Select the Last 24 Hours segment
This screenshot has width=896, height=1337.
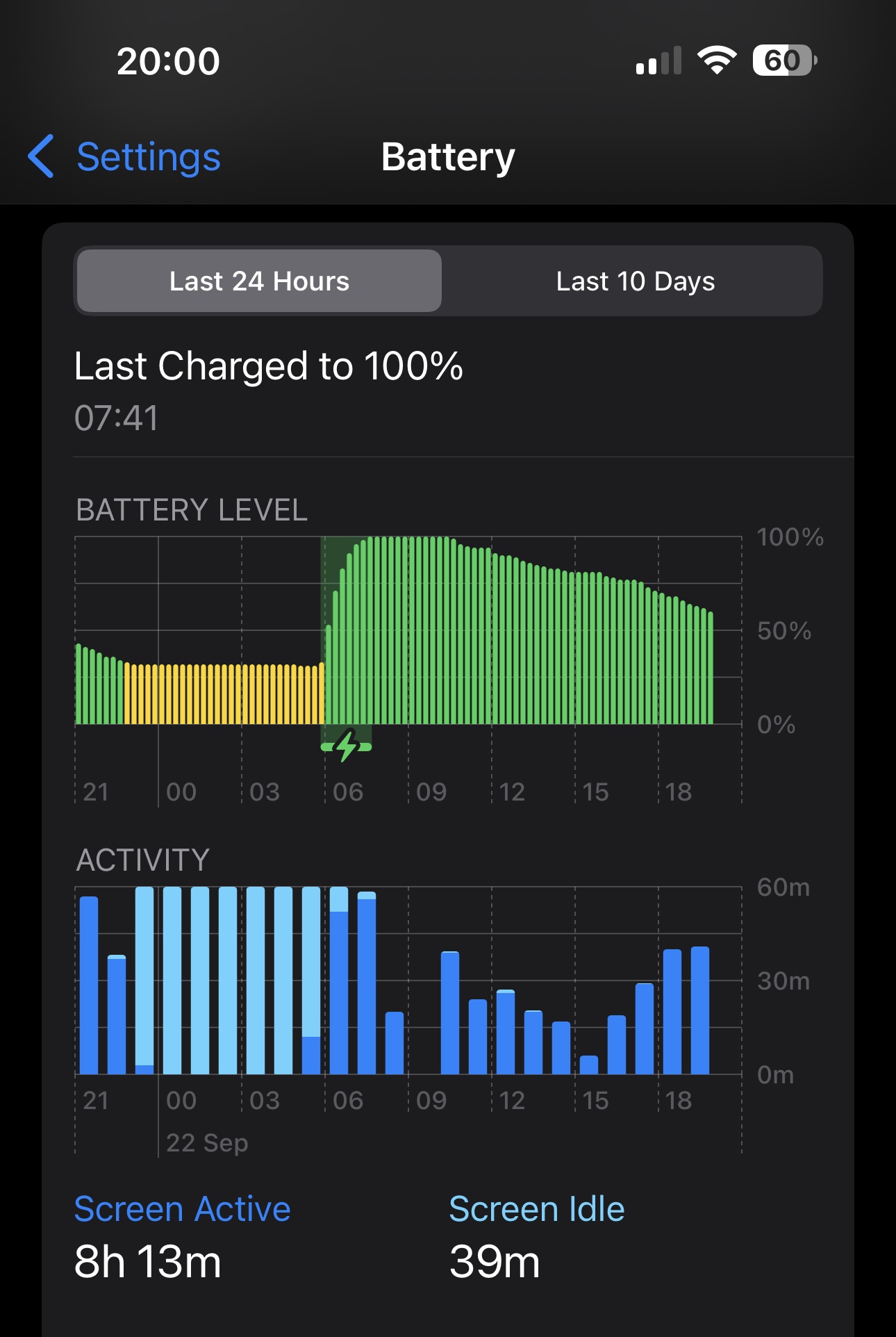259,281
